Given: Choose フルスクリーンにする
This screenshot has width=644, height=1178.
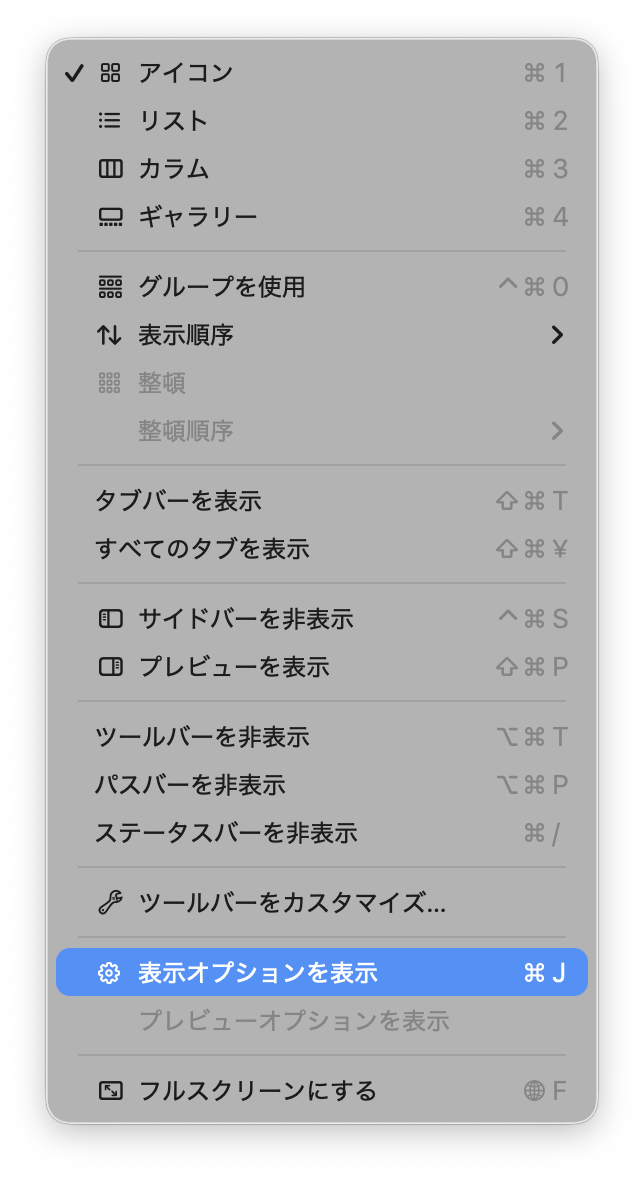Looking at the screenshot, I should coord(257,1090).
